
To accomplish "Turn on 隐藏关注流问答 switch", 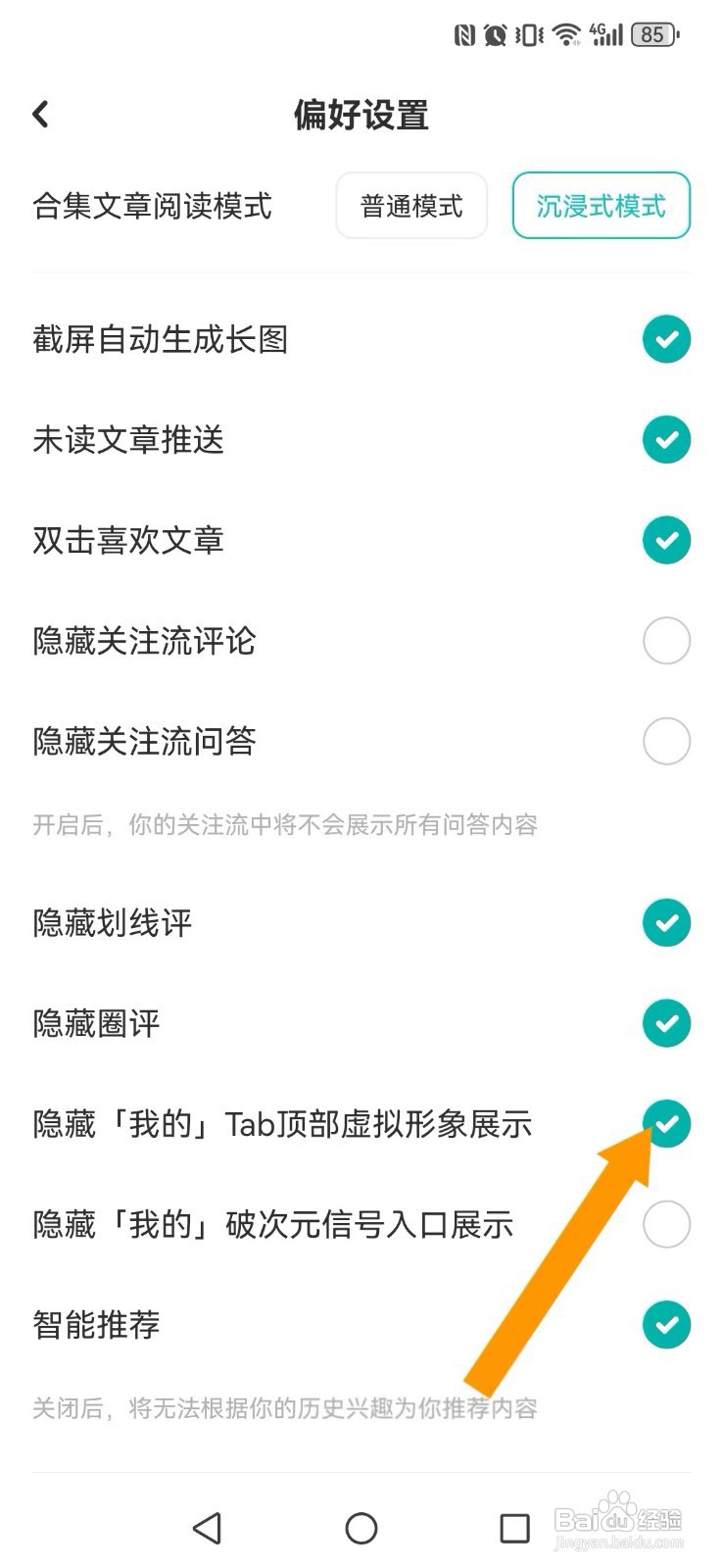I will pos(667,741).
